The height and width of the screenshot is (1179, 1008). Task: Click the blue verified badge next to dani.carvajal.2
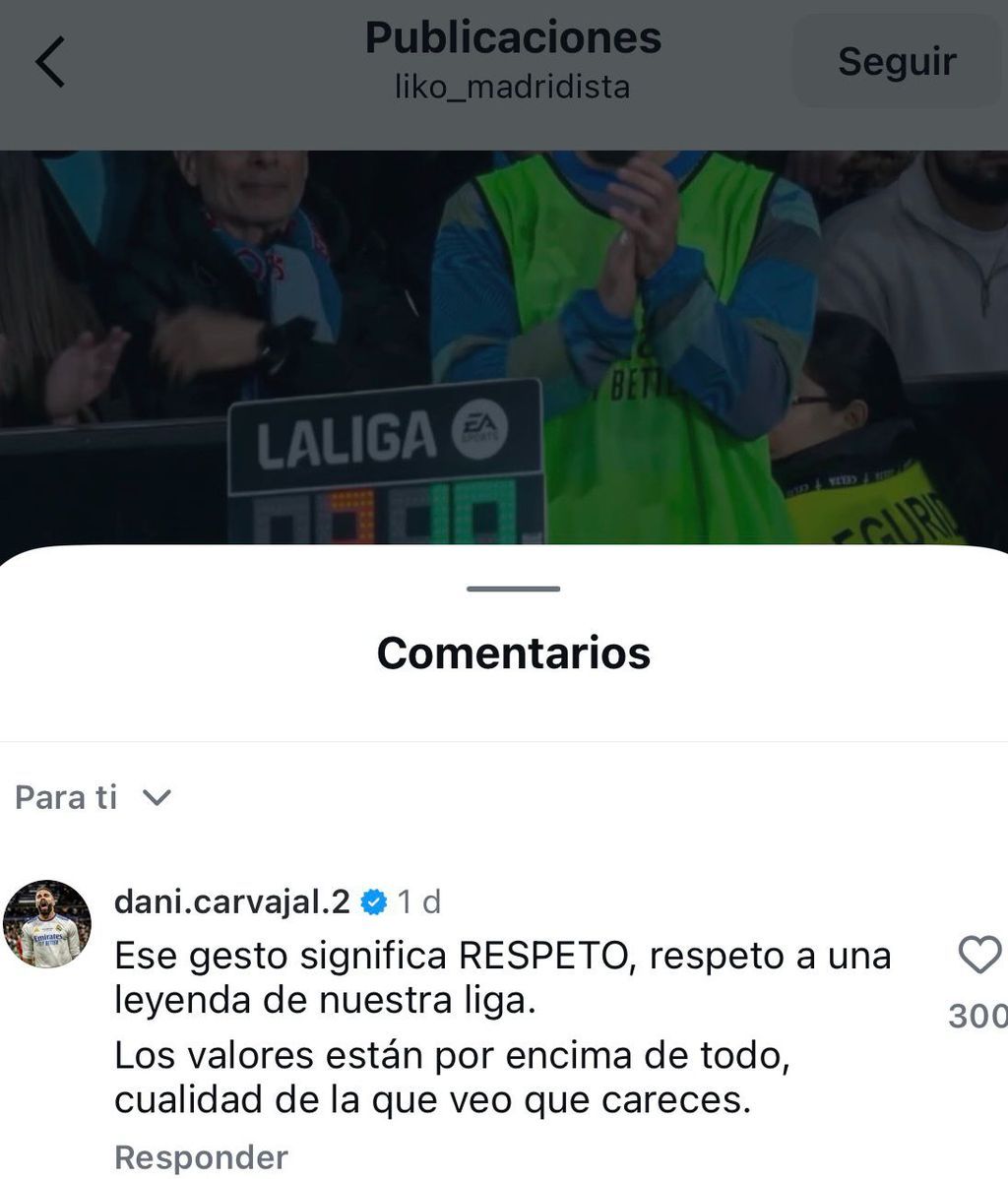[375, 899]
